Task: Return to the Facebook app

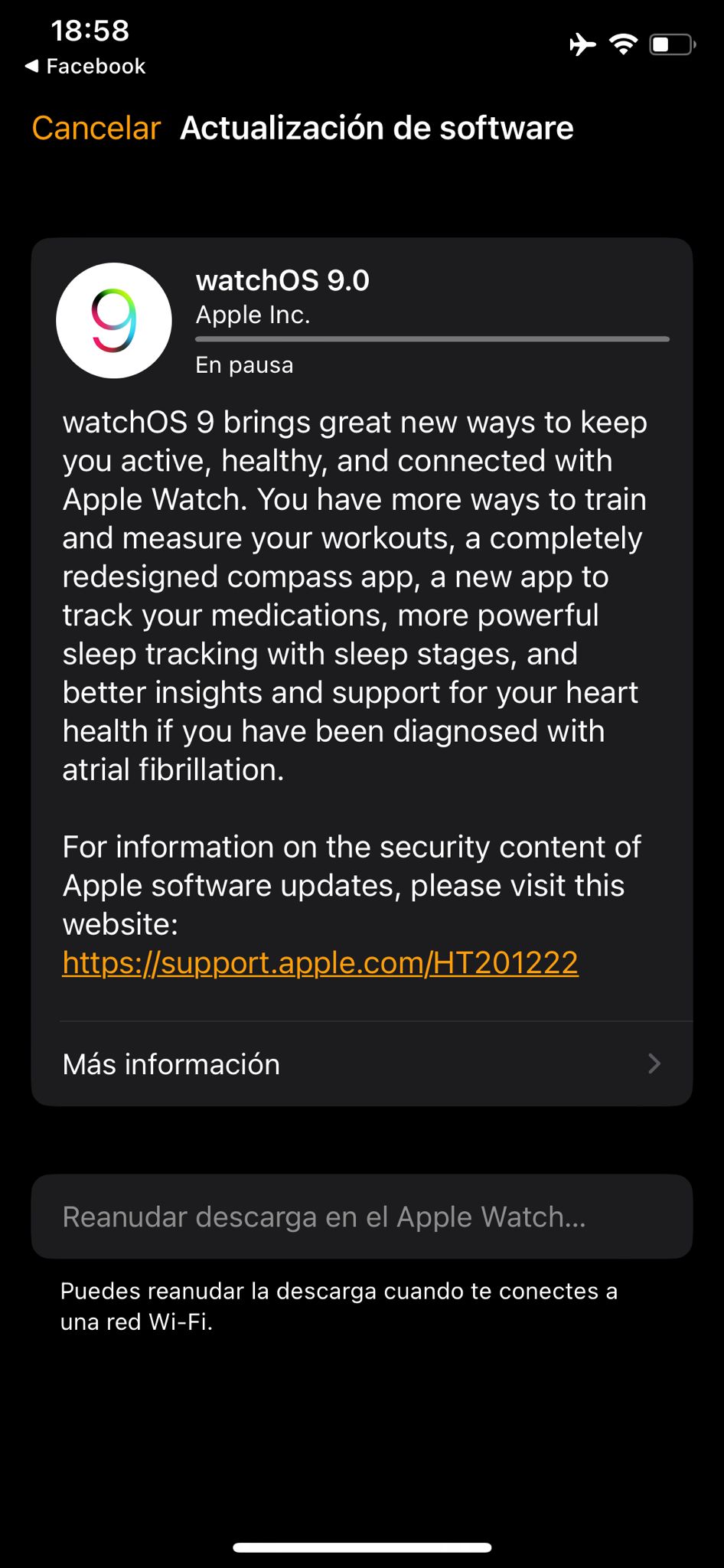Action: (x=86, y=67)
